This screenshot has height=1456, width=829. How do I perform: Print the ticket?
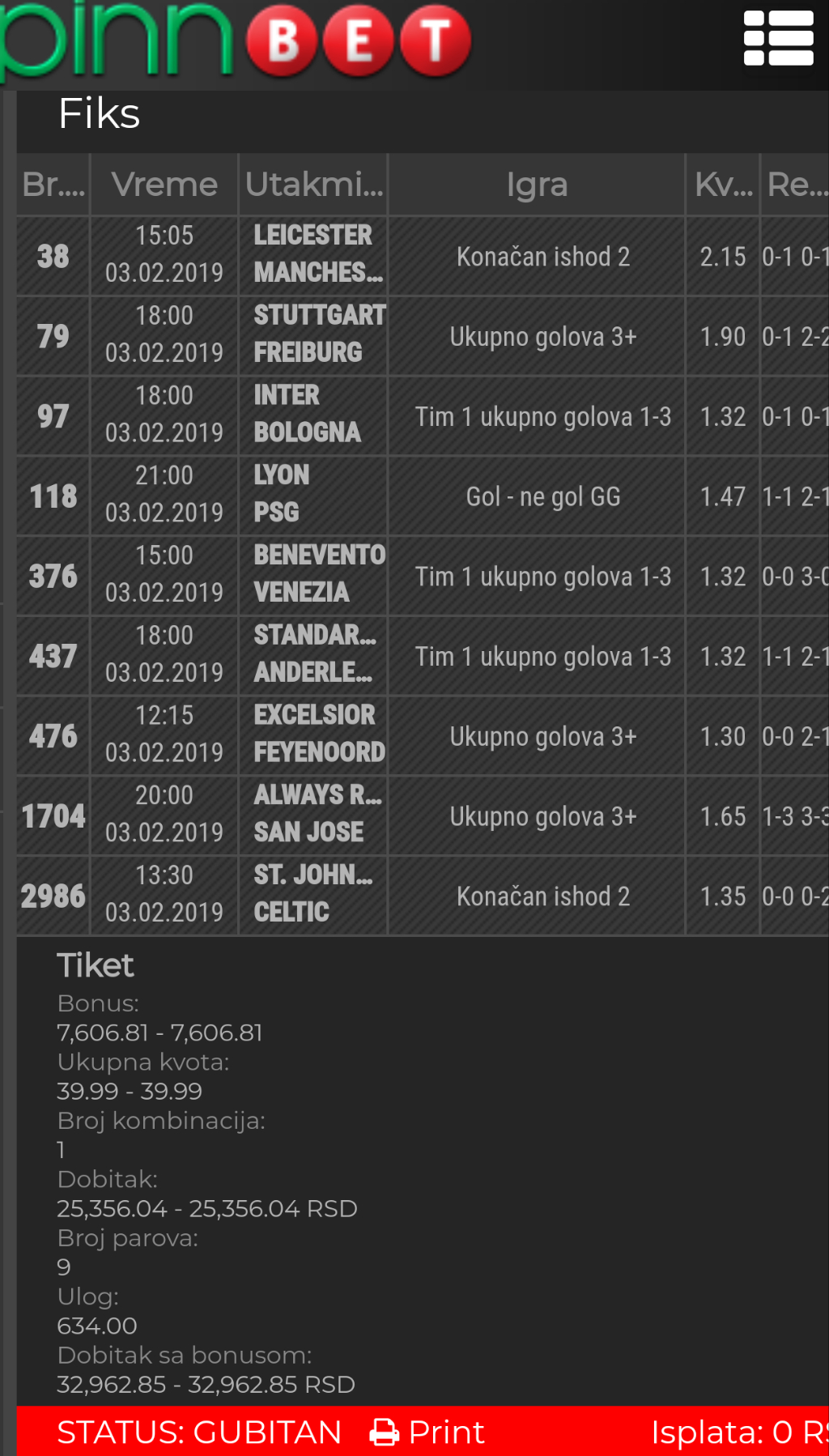click(427, 1432)
